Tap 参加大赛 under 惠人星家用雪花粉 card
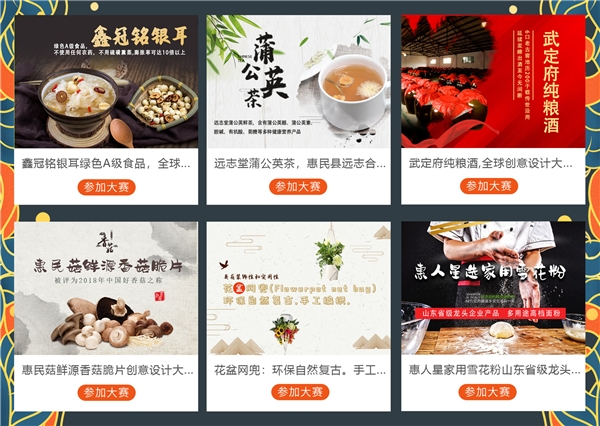This screenshot has width=600, height=426. (492, 392)
